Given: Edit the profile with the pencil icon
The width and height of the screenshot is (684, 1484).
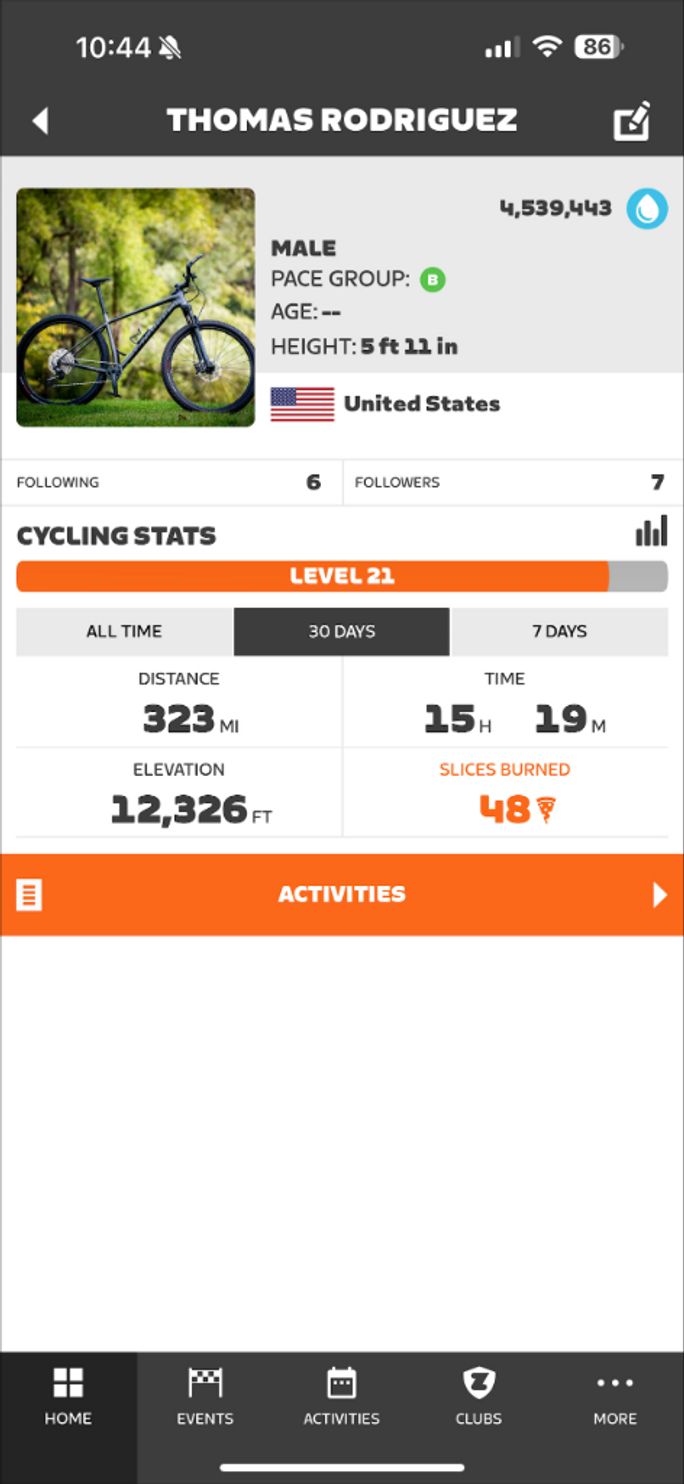Looking at the screenshot, I should click(x=631, y=121).
